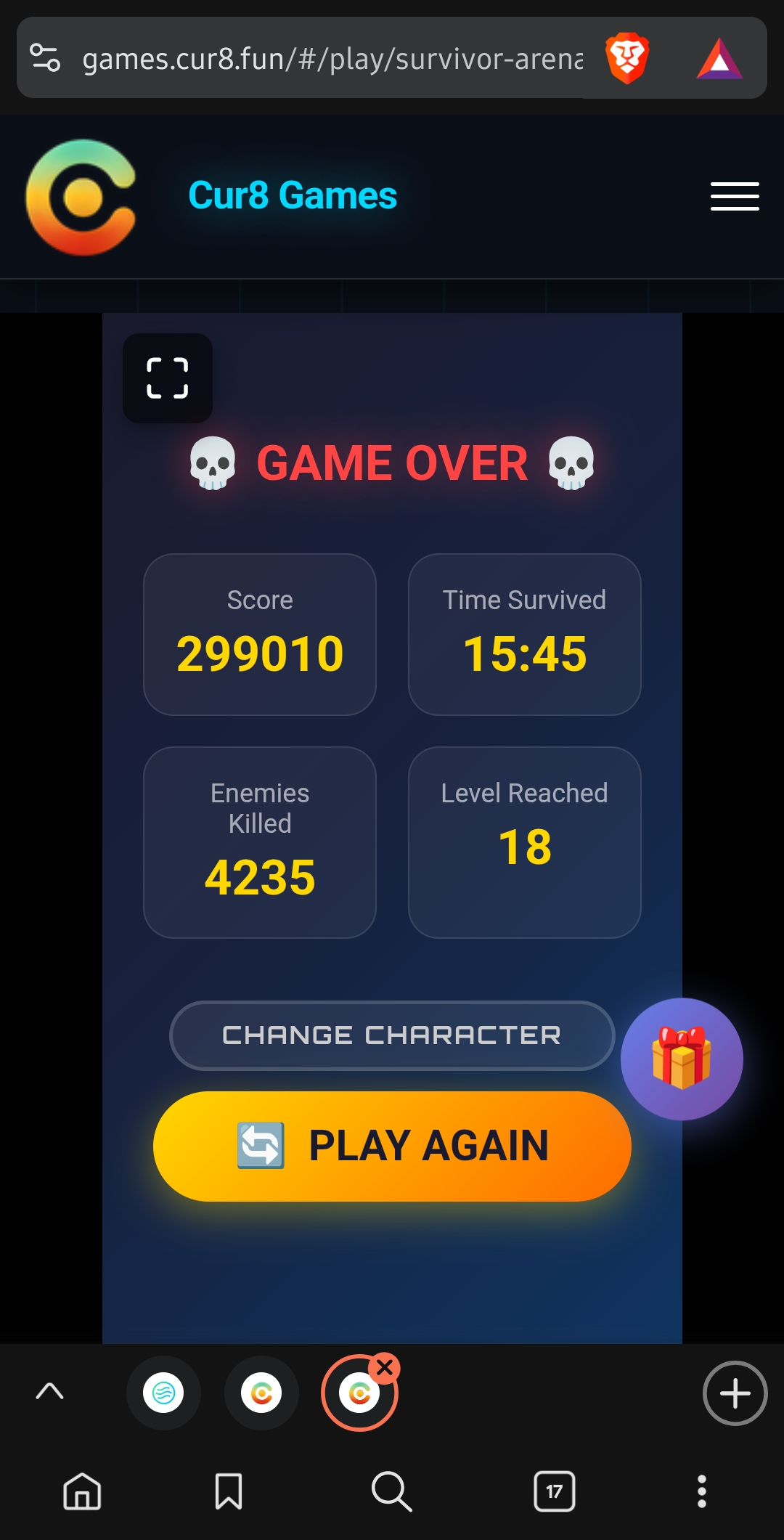784x1540 pixels.
Task: Switch to the second Cur8 tab
Action: click(x=261, y=1393)
